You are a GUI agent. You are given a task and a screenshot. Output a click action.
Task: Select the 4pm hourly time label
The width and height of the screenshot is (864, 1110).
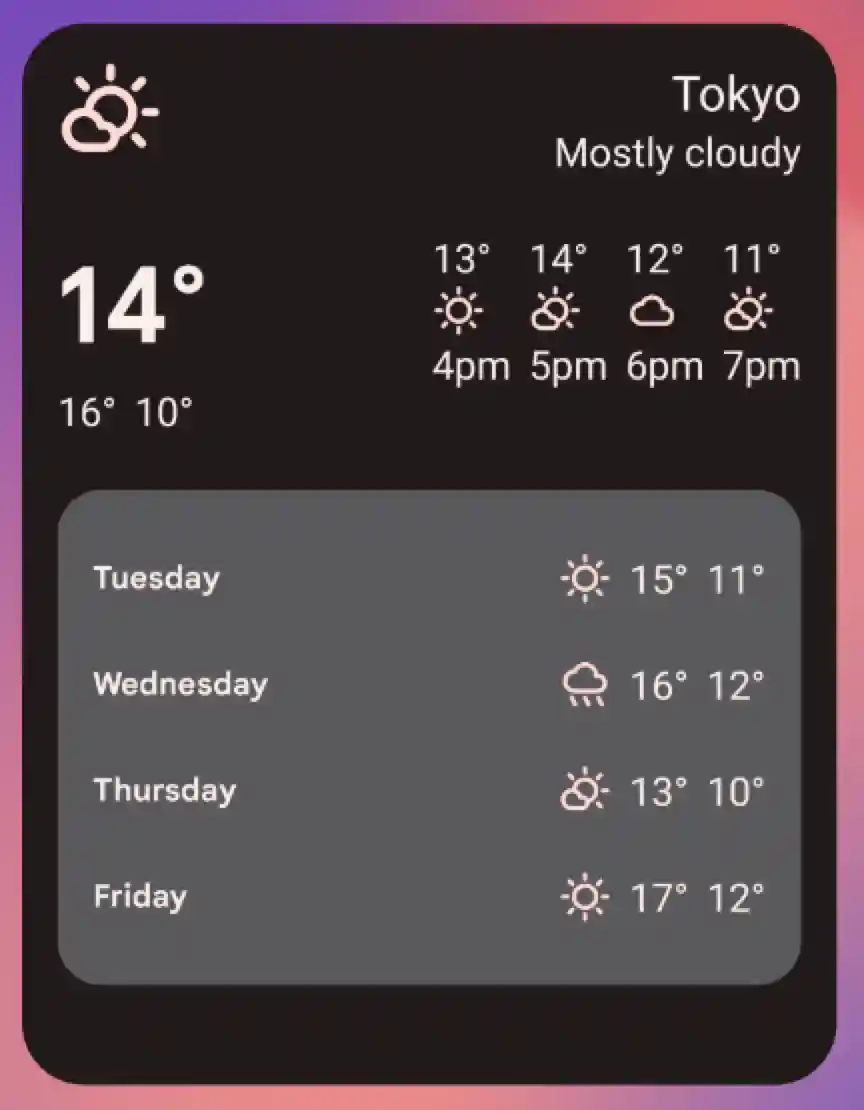point(472,365)
